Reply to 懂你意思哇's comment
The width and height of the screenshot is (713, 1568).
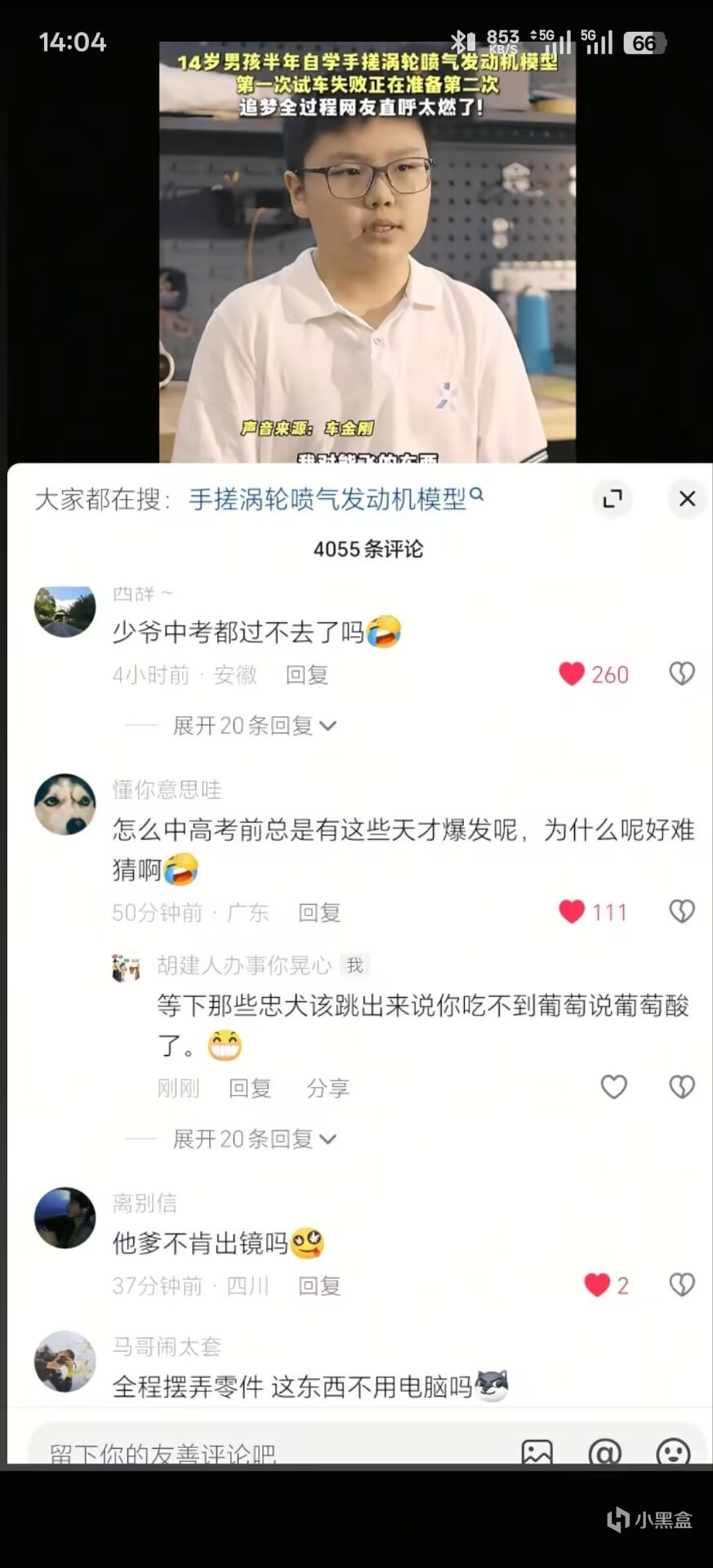coord(319,912)
